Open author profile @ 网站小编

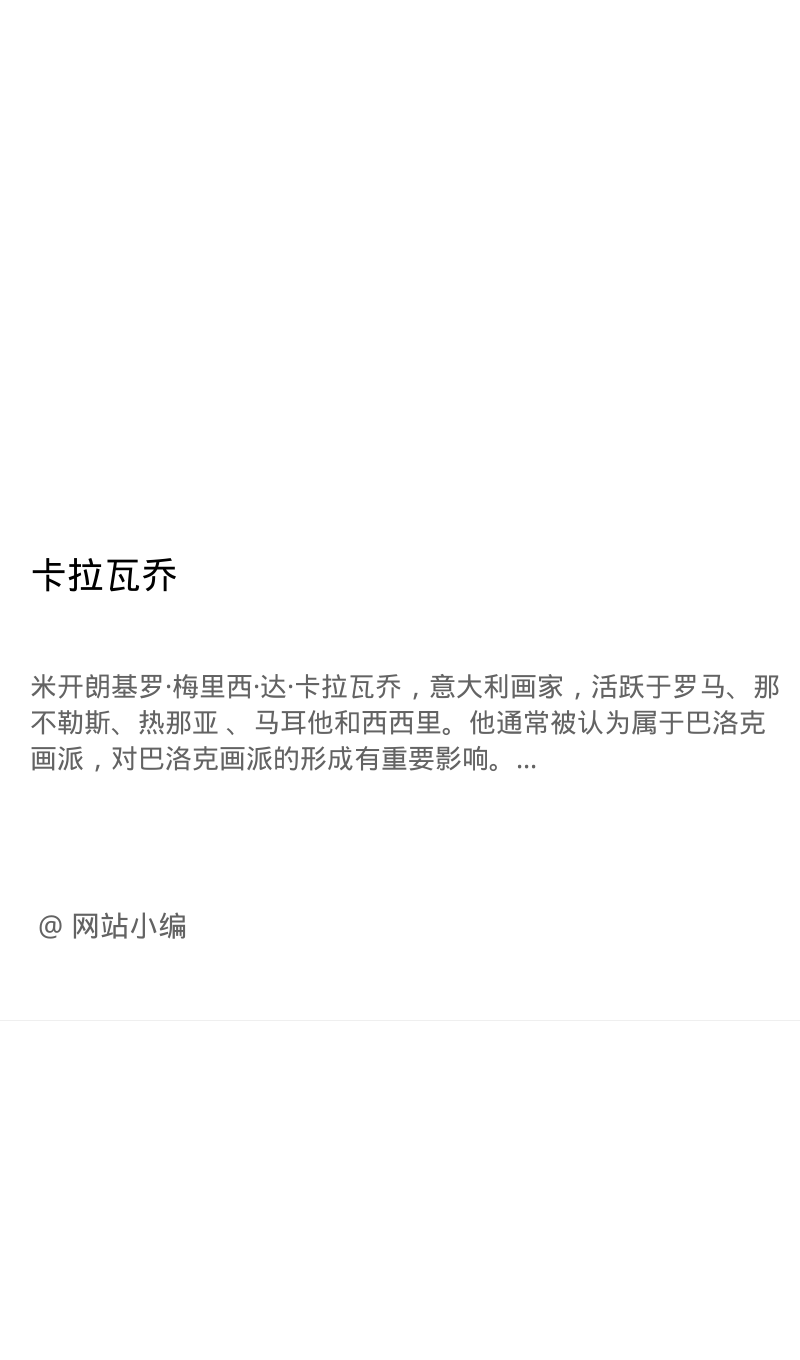click(x=112, y=926)
